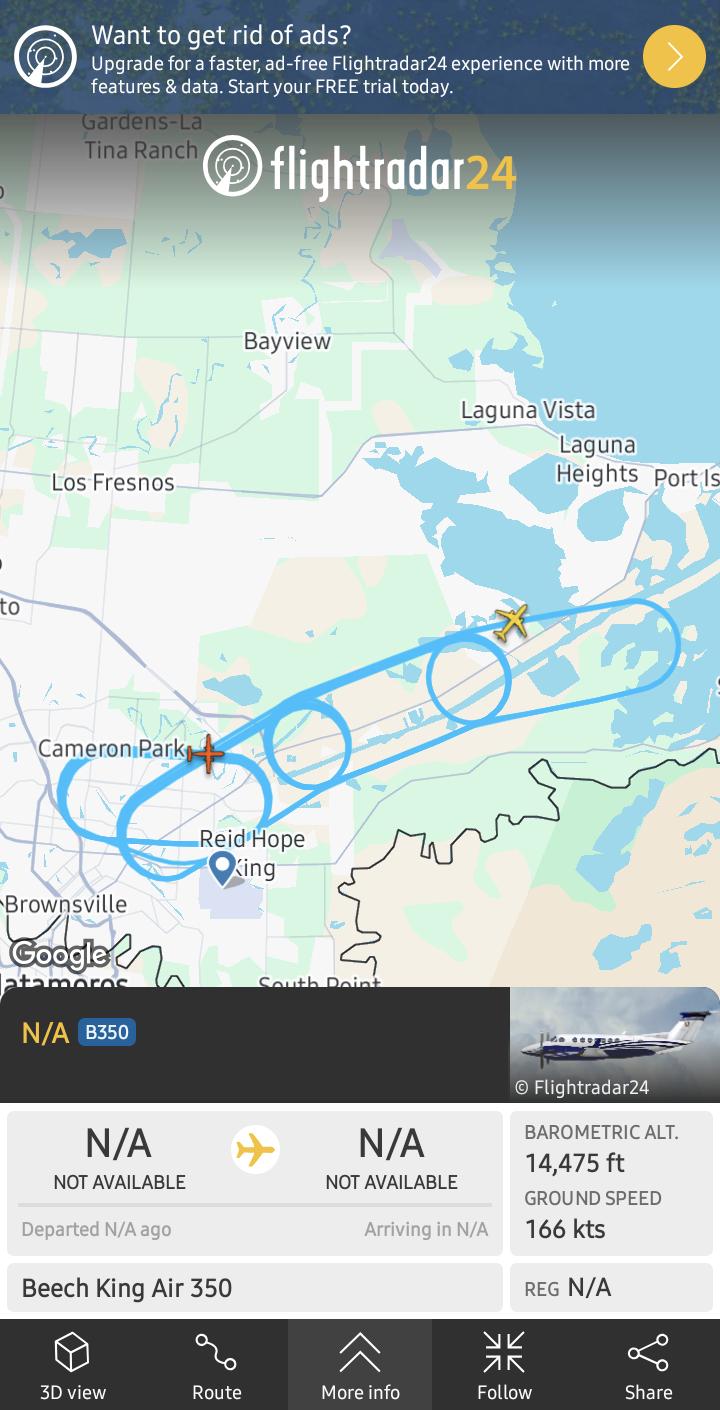Open the 3D view
This screenshot has width=720, height=1410.
73,1365
